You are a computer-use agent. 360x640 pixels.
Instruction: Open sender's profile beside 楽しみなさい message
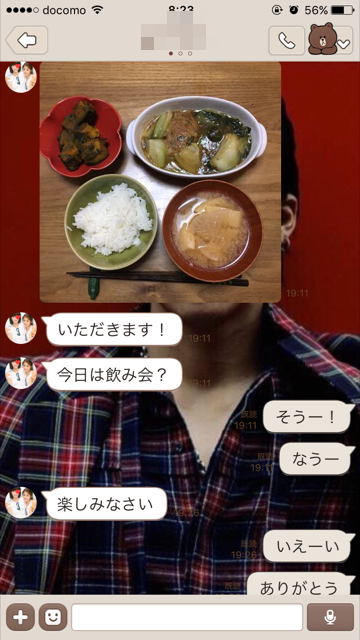[x=21, y=502]
